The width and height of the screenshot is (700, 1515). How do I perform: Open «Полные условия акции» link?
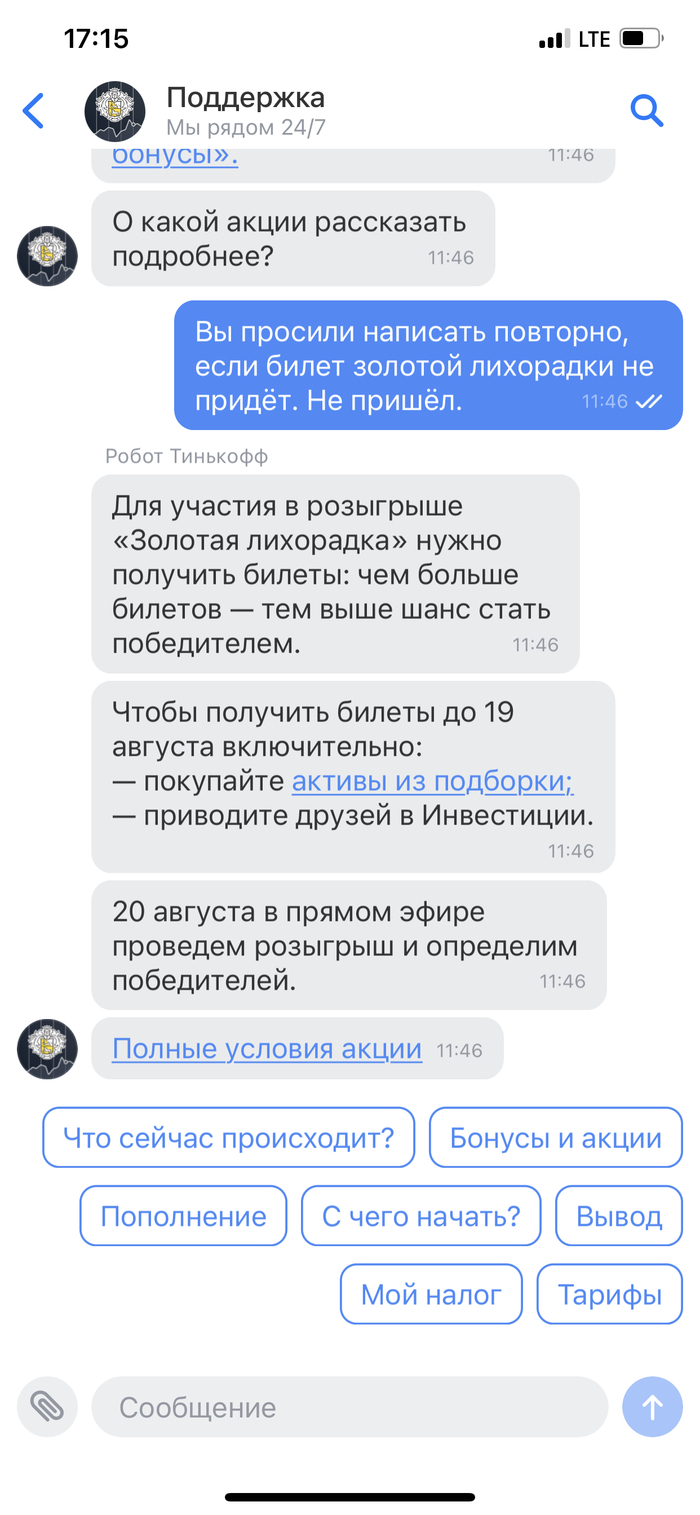[267, 1049]
